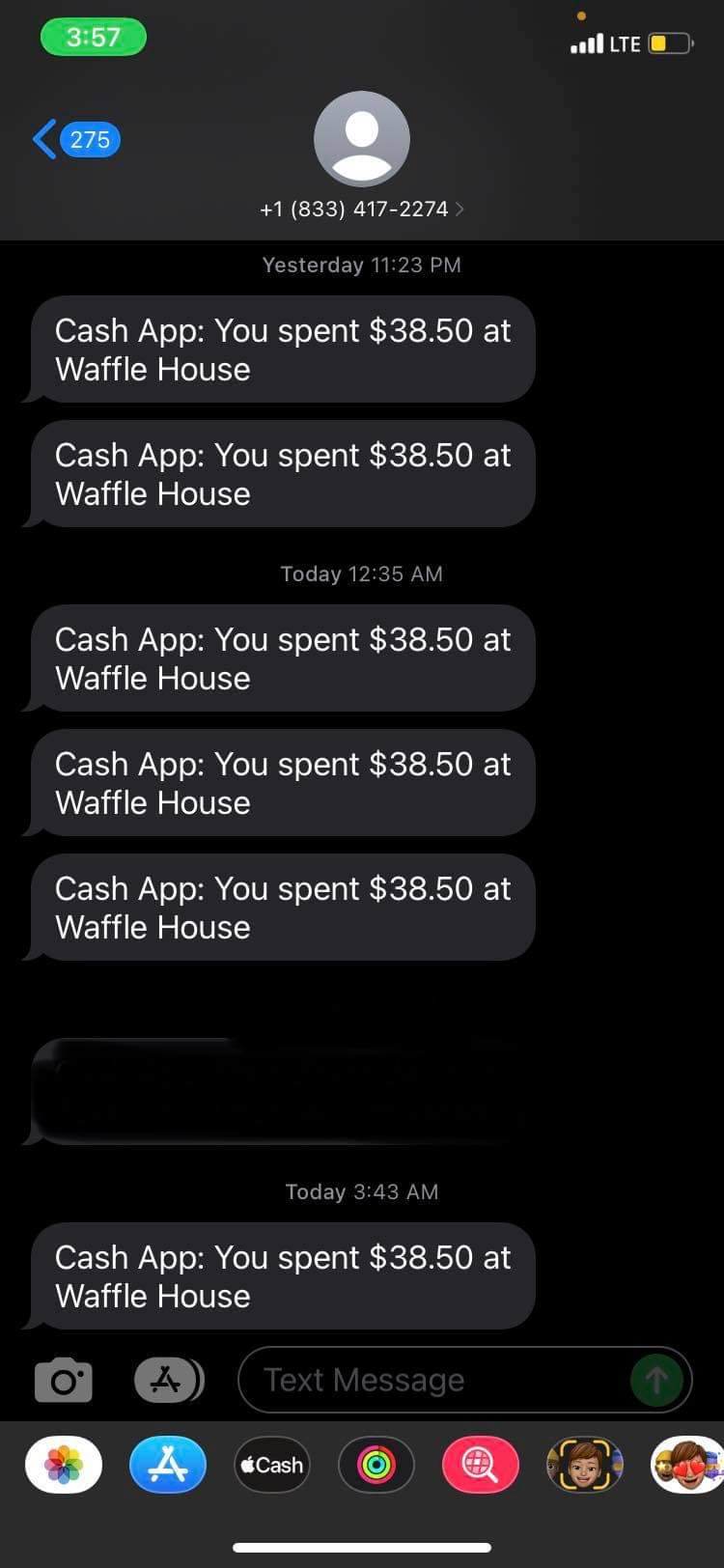Open the Memoji app
The image size is (724, 1568).
pyautogui.click(x=585, y=1466)
